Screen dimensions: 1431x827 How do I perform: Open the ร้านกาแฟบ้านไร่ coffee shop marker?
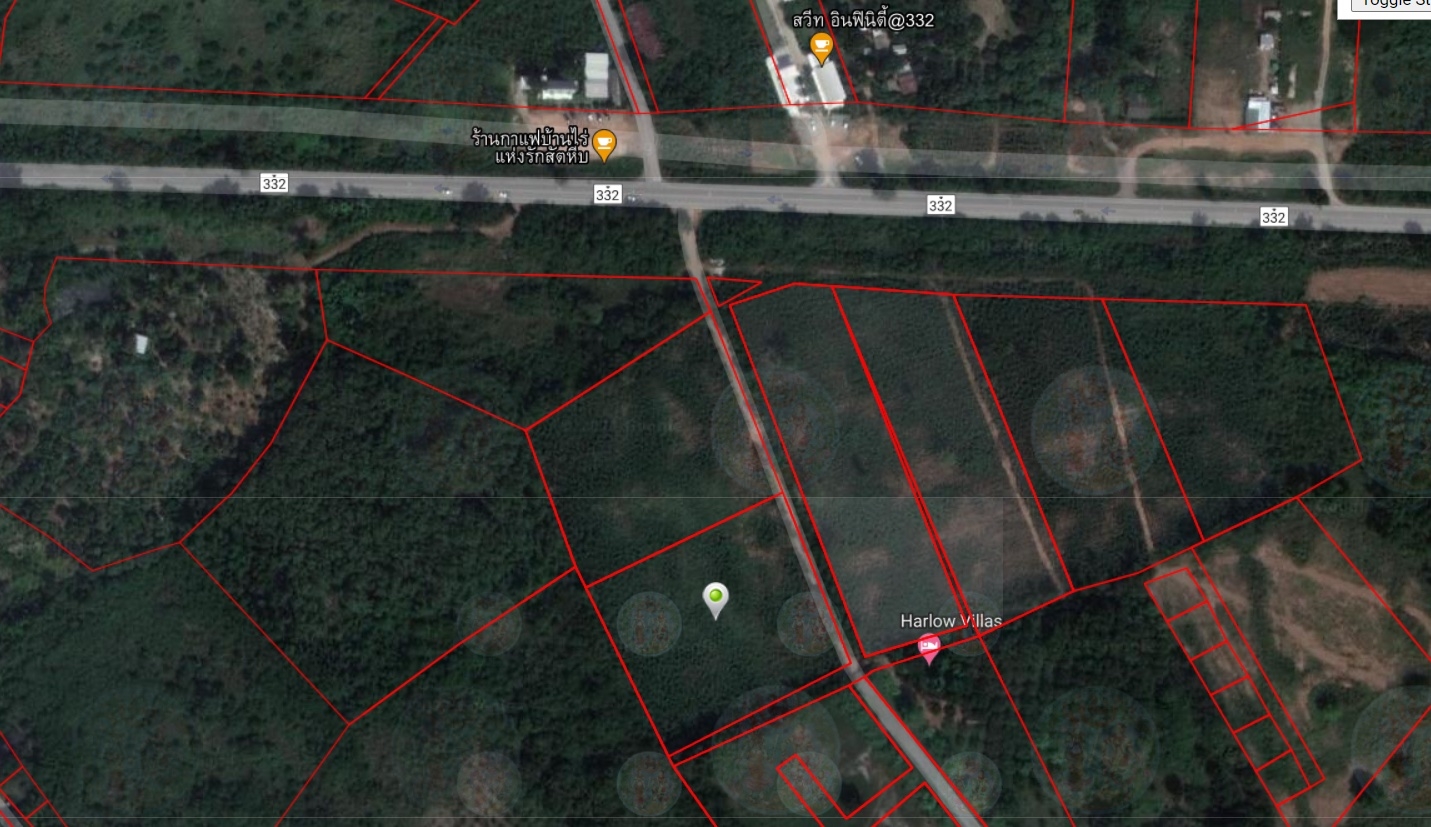coord(604,145)
